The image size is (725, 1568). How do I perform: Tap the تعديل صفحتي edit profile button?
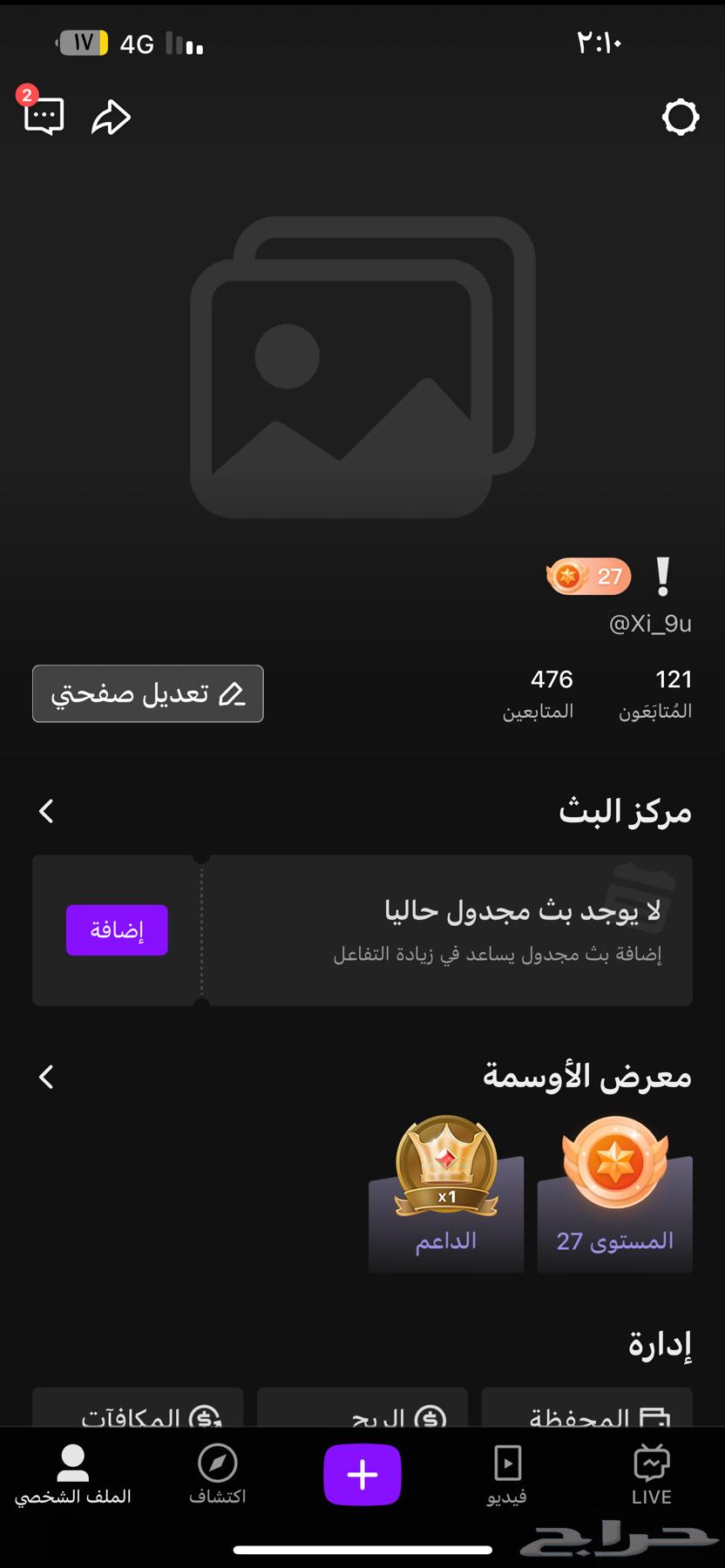click(148, 693)
